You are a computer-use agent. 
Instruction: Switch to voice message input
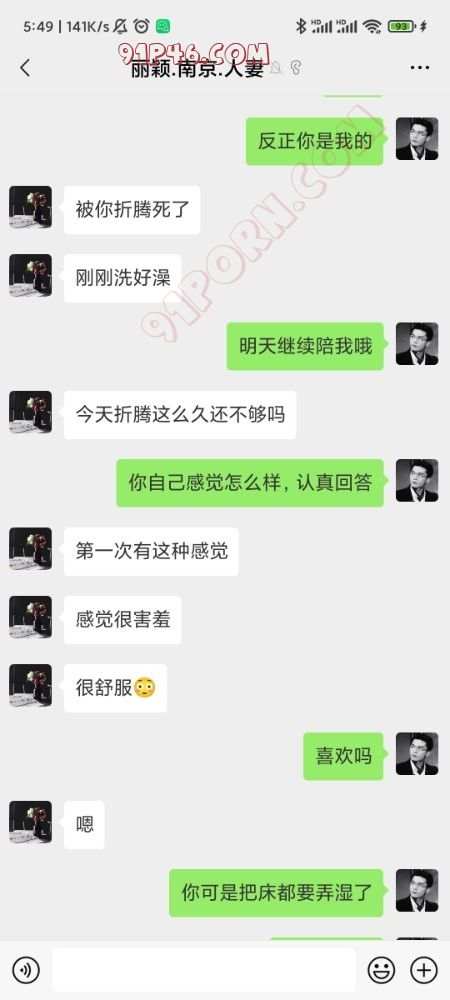pyautogui.click(x=26, y=970)
